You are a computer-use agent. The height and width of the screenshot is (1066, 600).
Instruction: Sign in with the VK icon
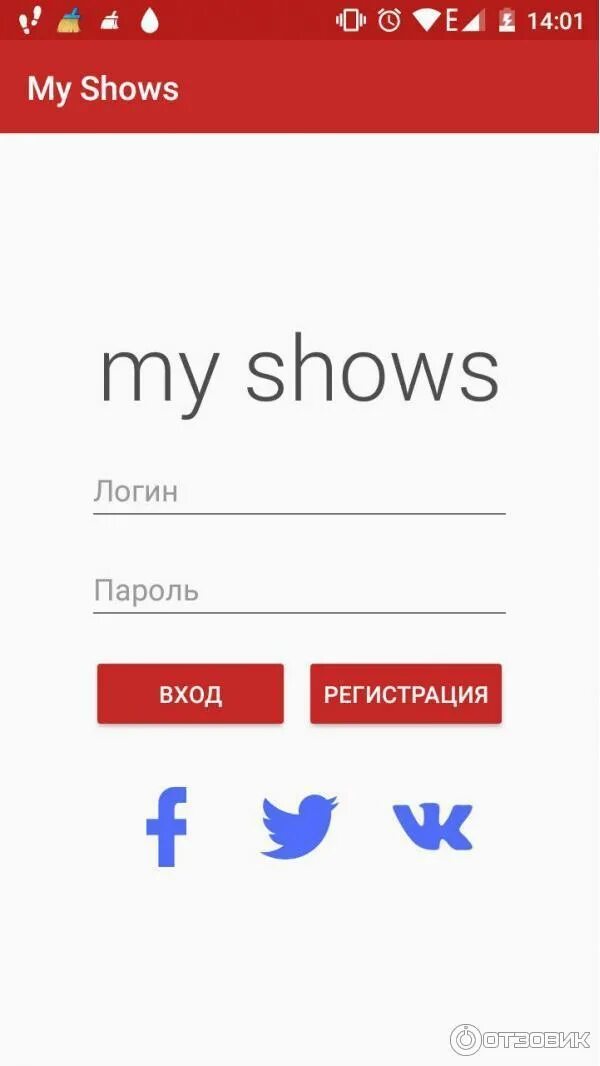click(x=433, y=827)
